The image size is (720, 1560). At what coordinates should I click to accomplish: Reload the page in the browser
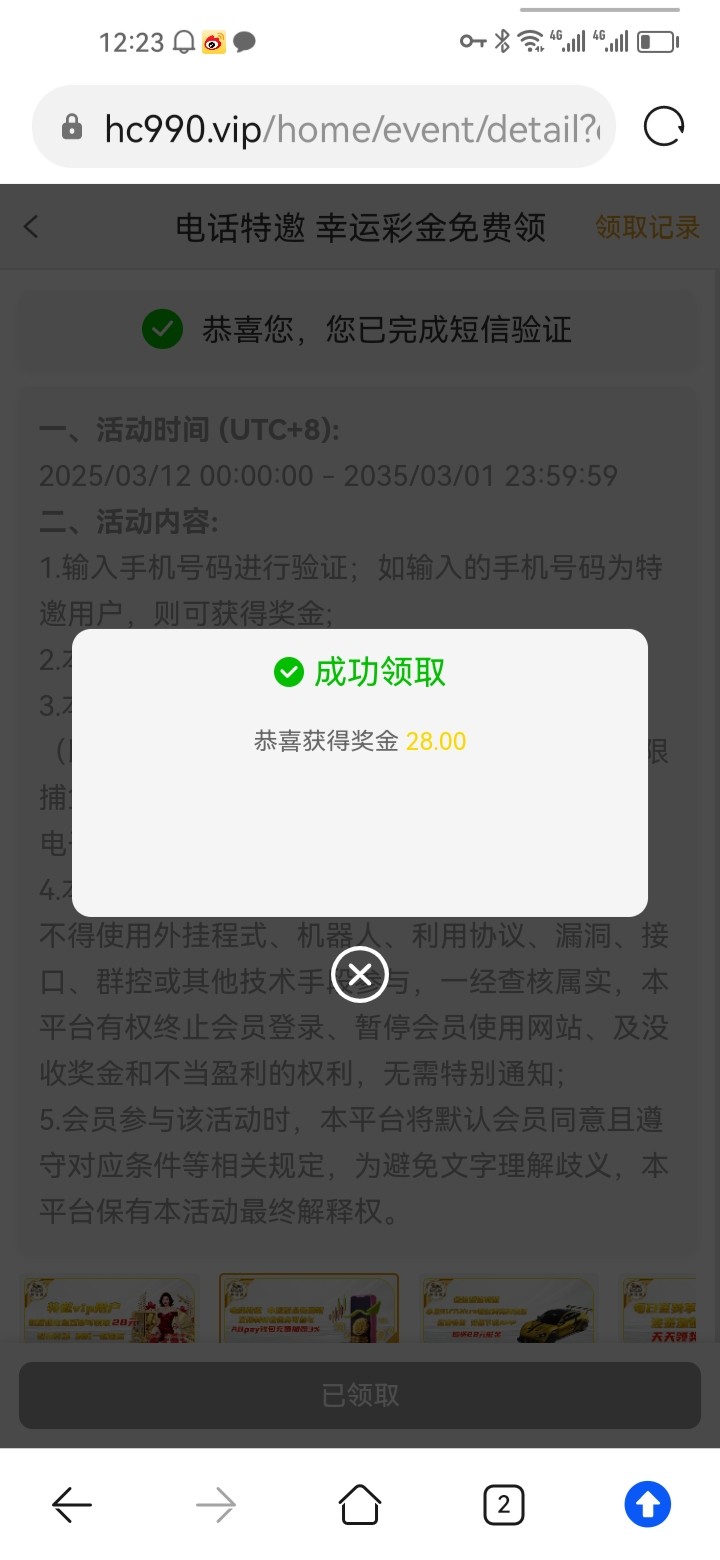tap(664, 127)
